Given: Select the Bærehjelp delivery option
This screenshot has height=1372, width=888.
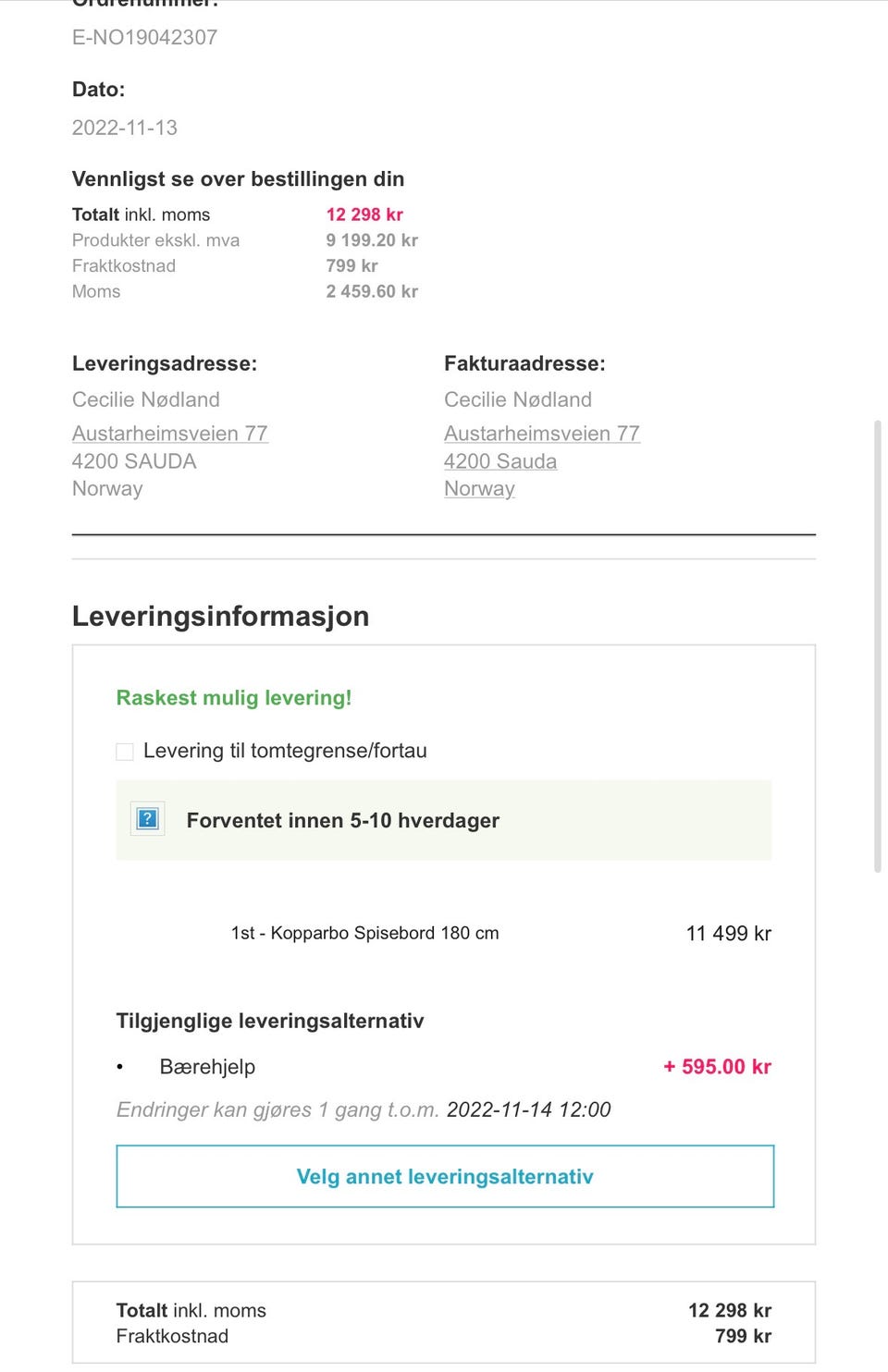Looking at the screenshot, I should tap(209, 1066).
